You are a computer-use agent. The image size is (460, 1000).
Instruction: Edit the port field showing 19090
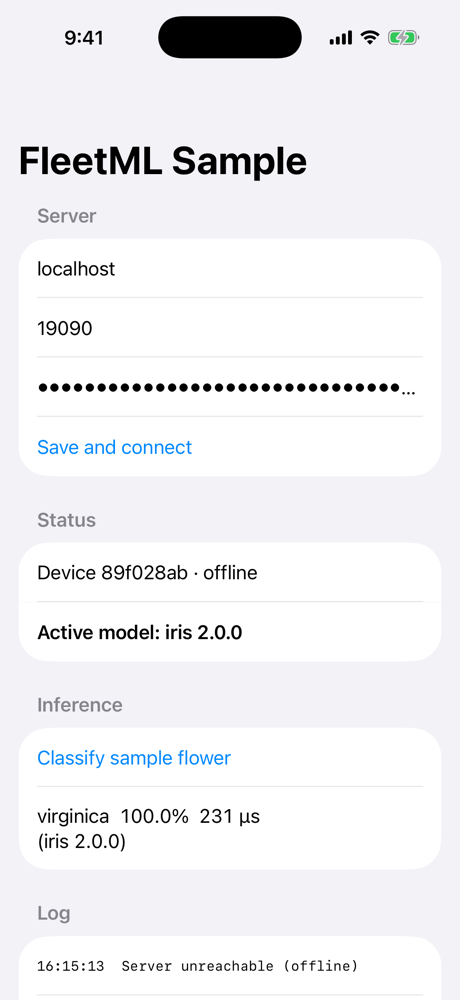[230, 328]
